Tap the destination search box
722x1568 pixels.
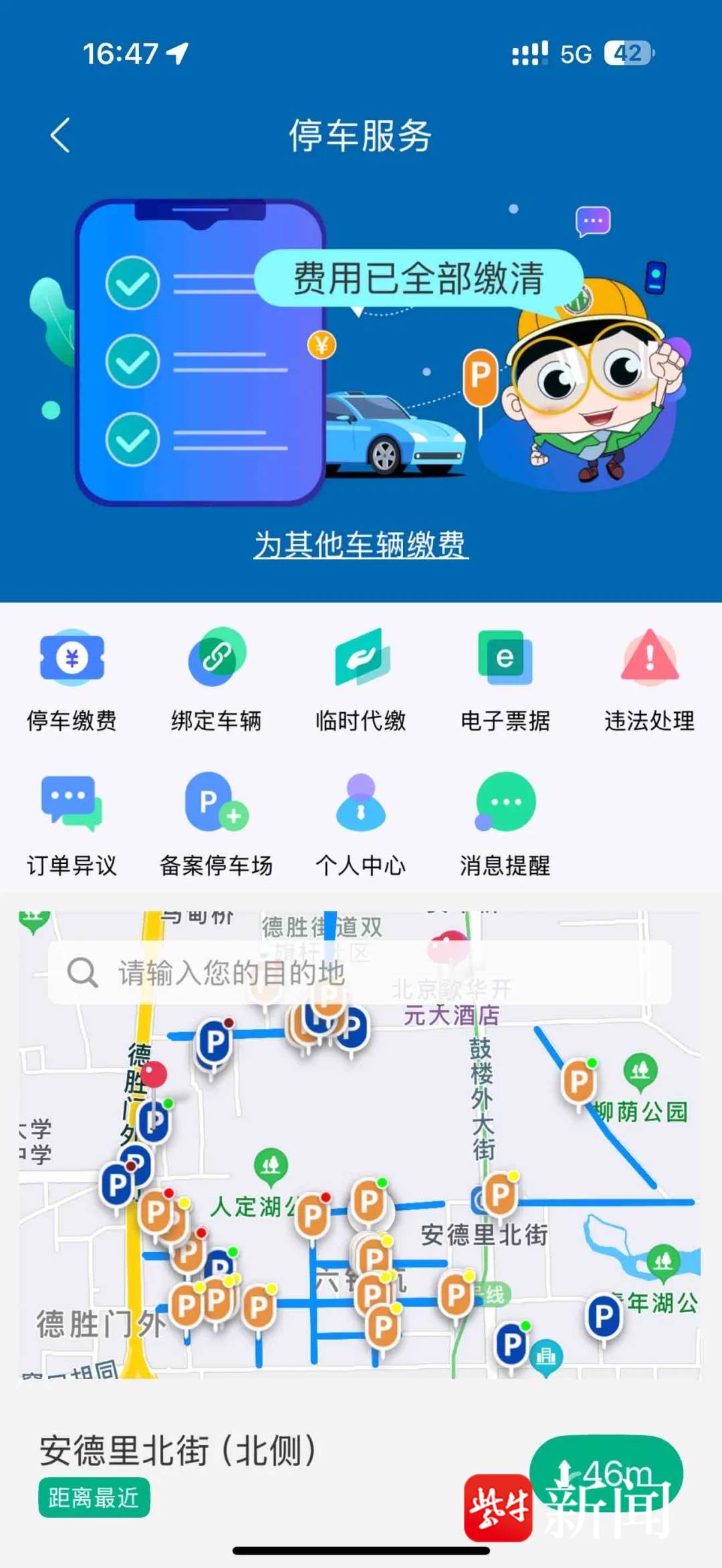pyautogui.click(x=360, y=972)
